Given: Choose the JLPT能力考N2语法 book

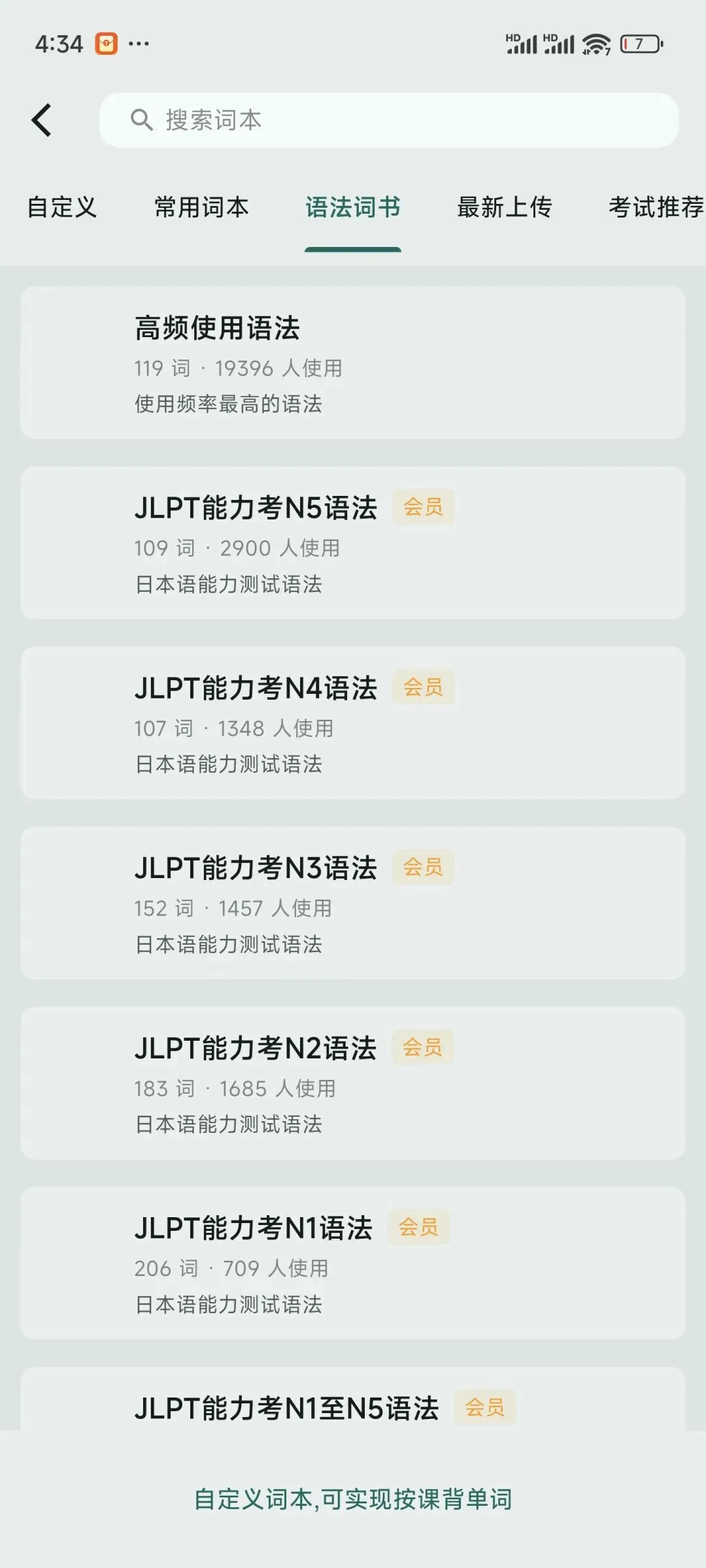Looking at the screenshot, I should [x=353, y=1083].
